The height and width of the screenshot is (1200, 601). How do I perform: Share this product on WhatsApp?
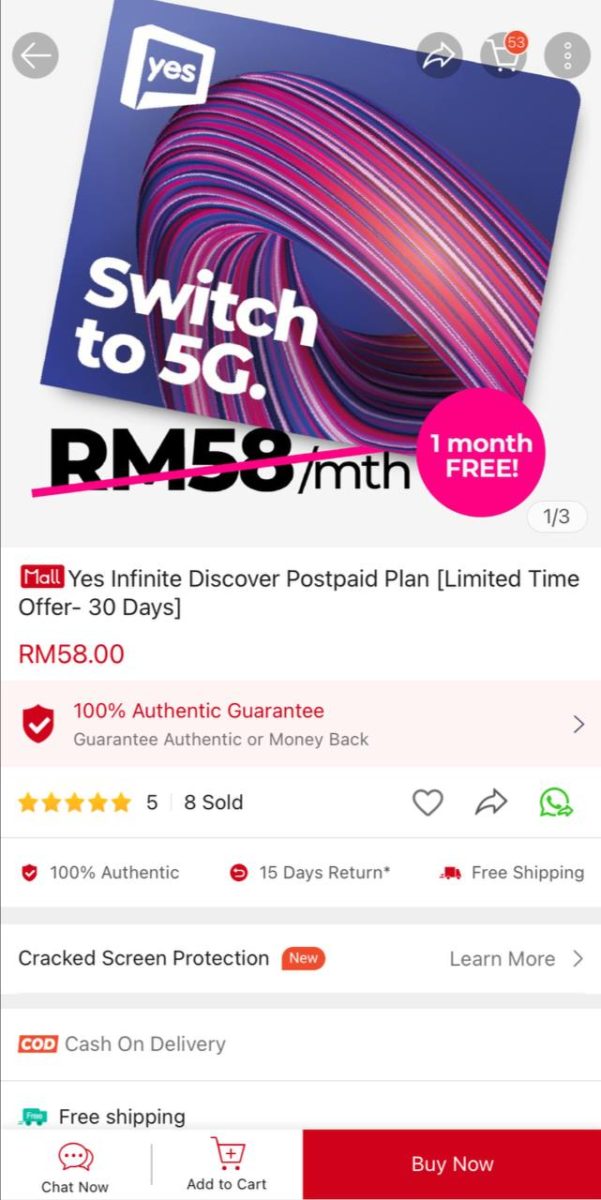click(x=555, y=802)
